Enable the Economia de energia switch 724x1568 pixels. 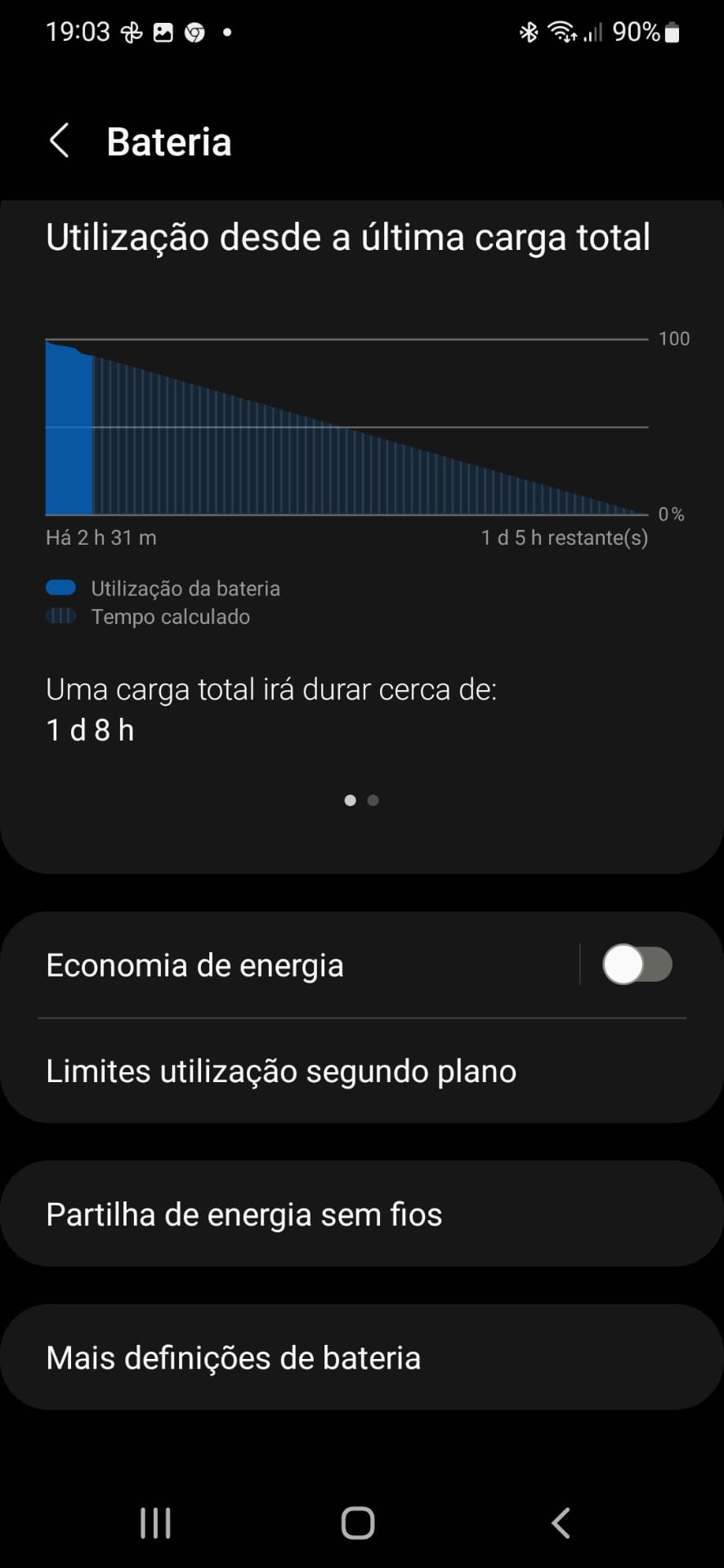click(637, 964)
